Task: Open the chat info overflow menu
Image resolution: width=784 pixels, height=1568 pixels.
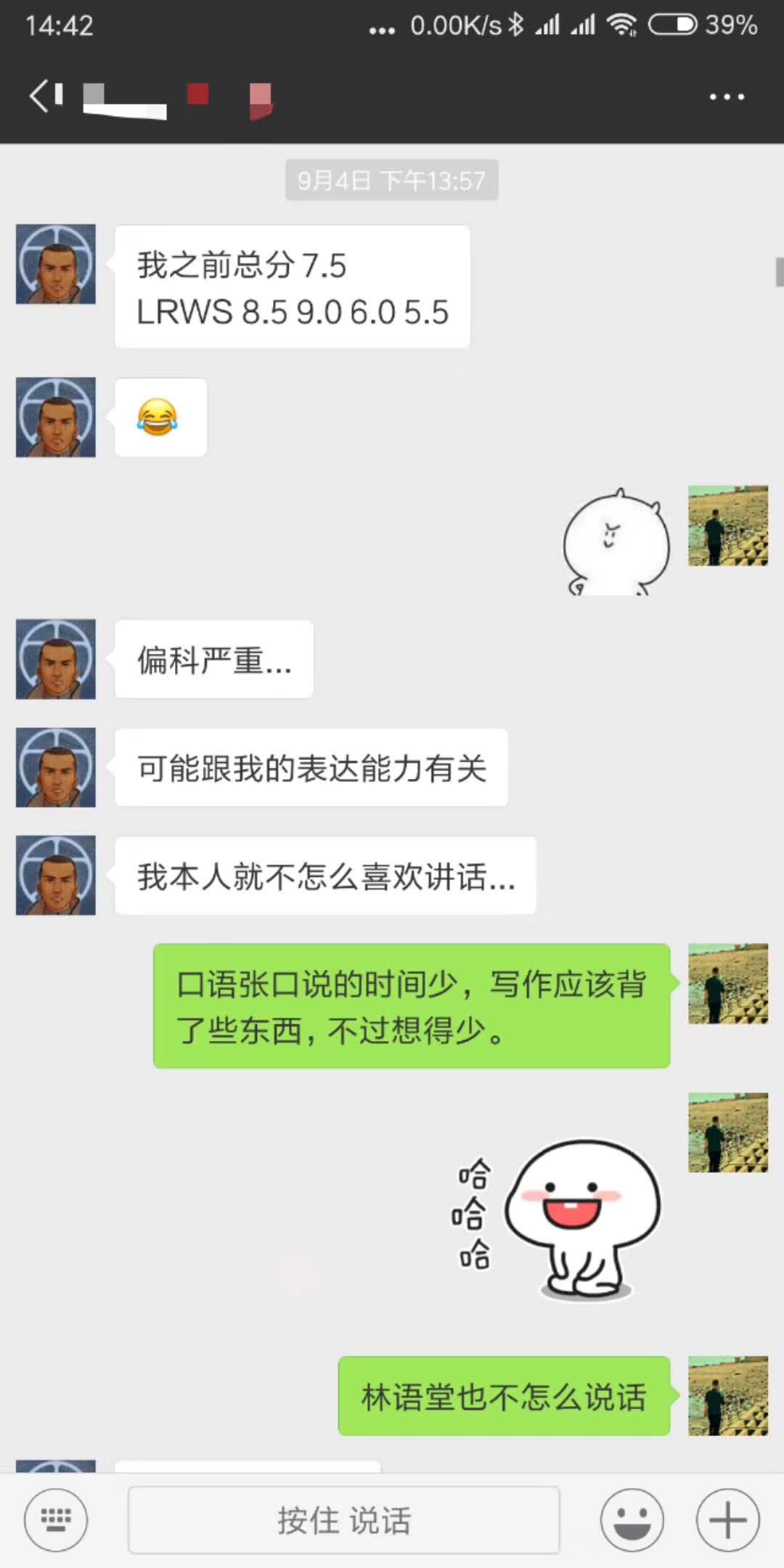Action: (x=727, y=97)
